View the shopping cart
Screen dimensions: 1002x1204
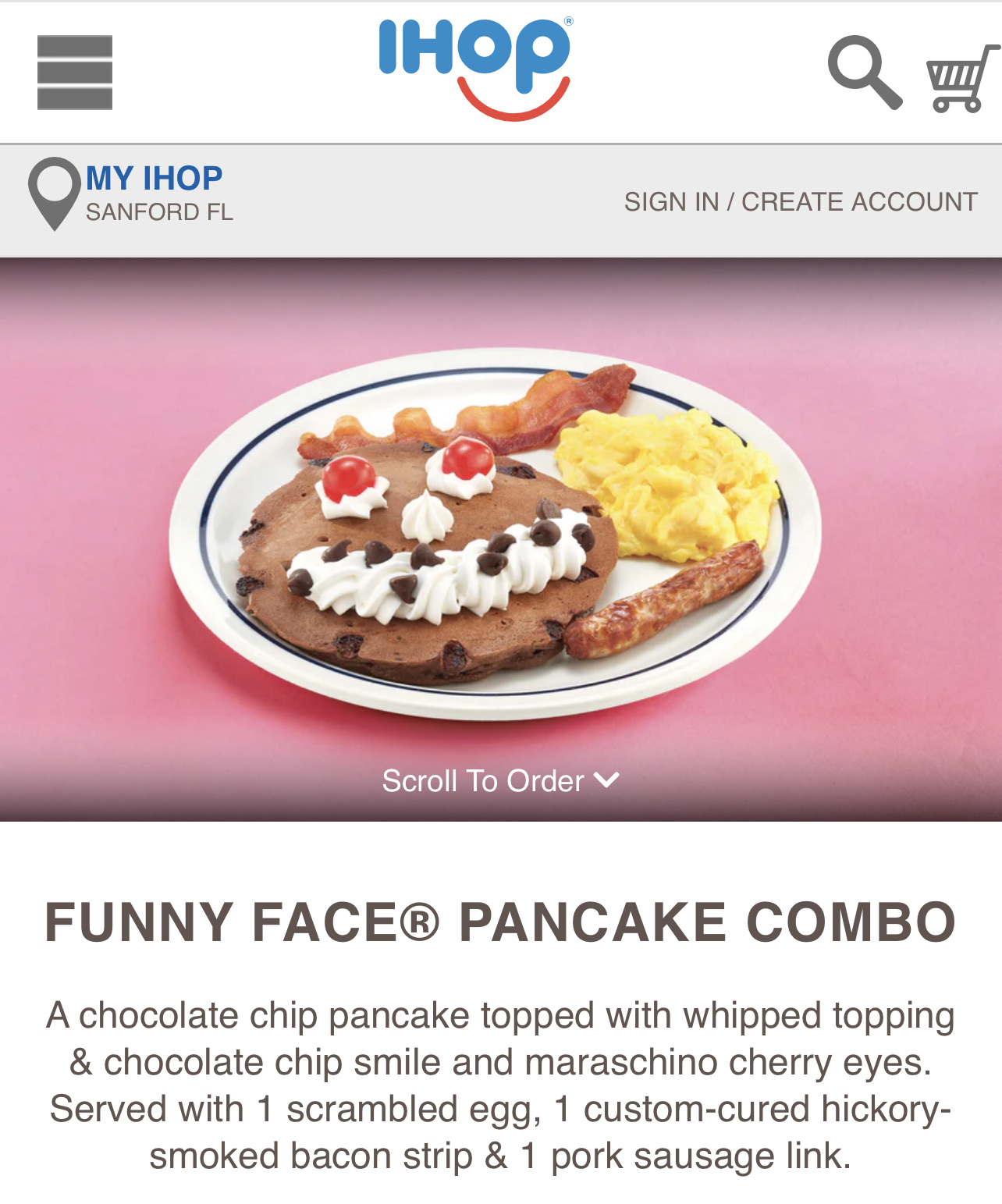961,78
